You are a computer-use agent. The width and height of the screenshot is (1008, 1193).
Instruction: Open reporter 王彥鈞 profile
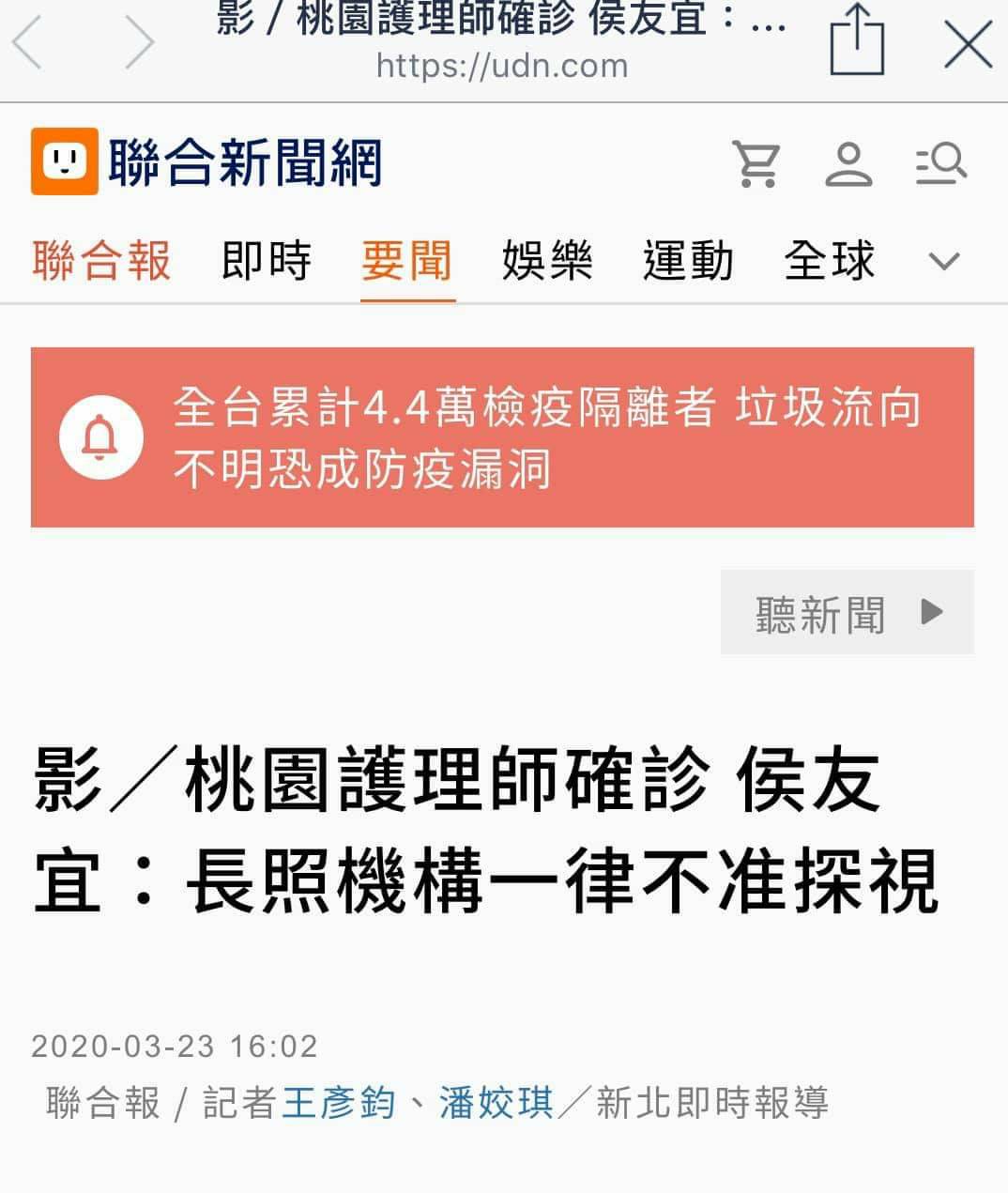(x=339, y=1103)
